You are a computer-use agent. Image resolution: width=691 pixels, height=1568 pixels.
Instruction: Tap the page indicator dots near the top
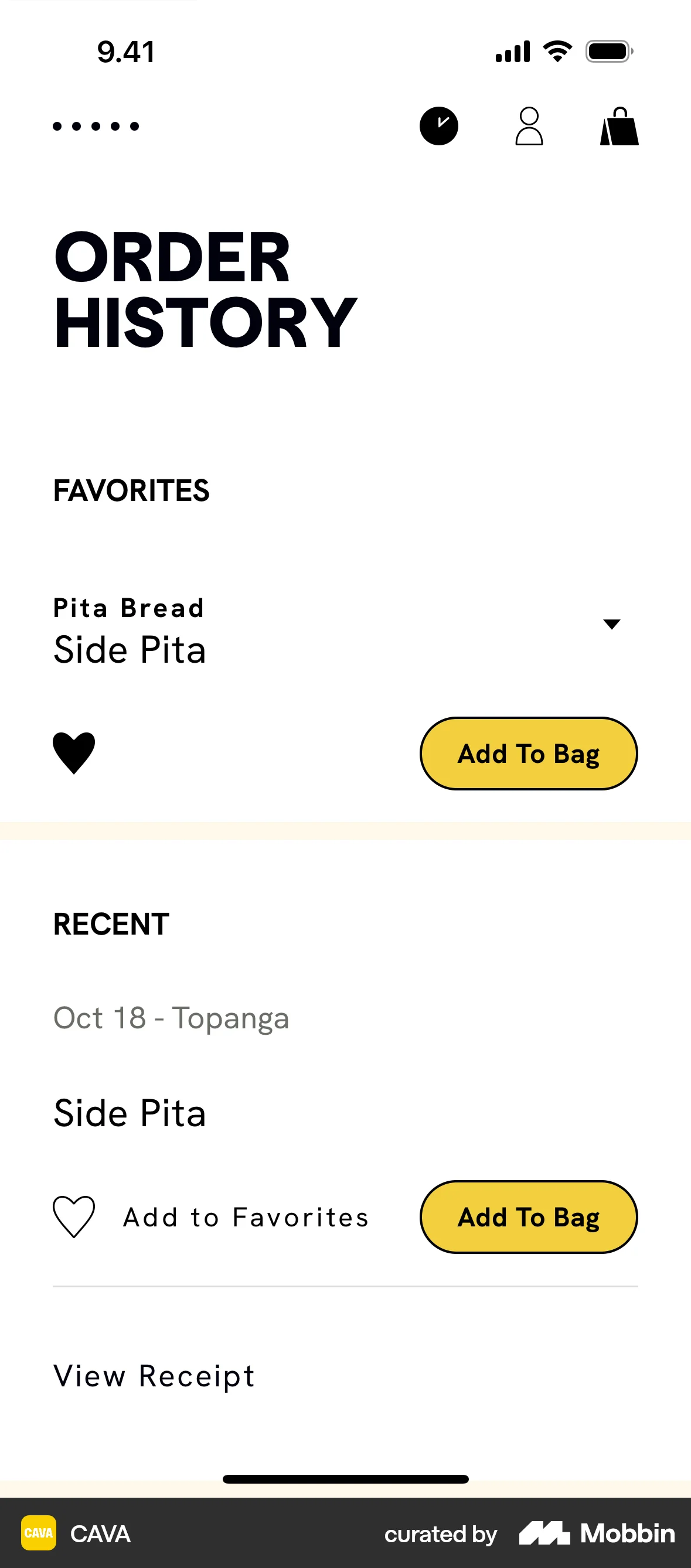point(96,126)
